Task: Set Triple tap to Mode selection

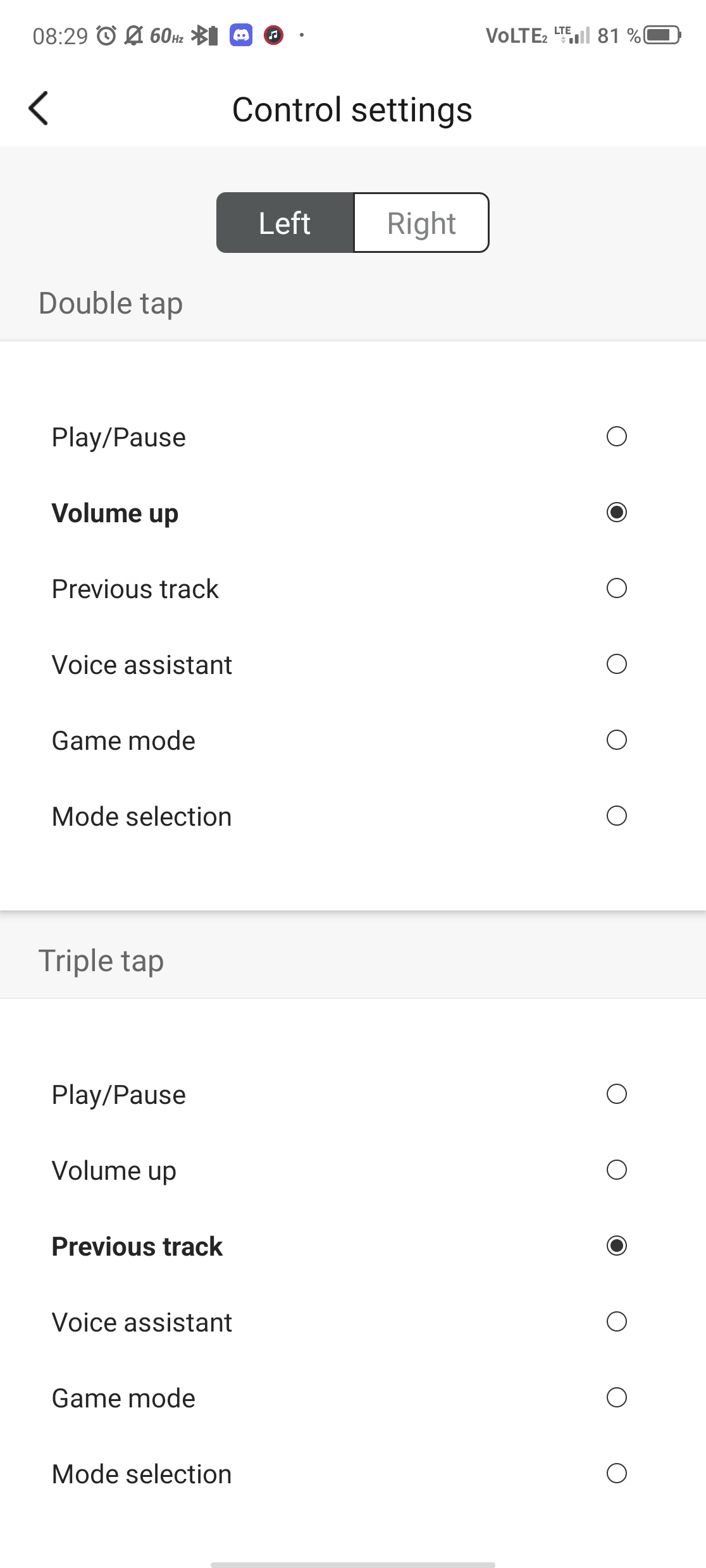Action: (x=353, y=1474)
